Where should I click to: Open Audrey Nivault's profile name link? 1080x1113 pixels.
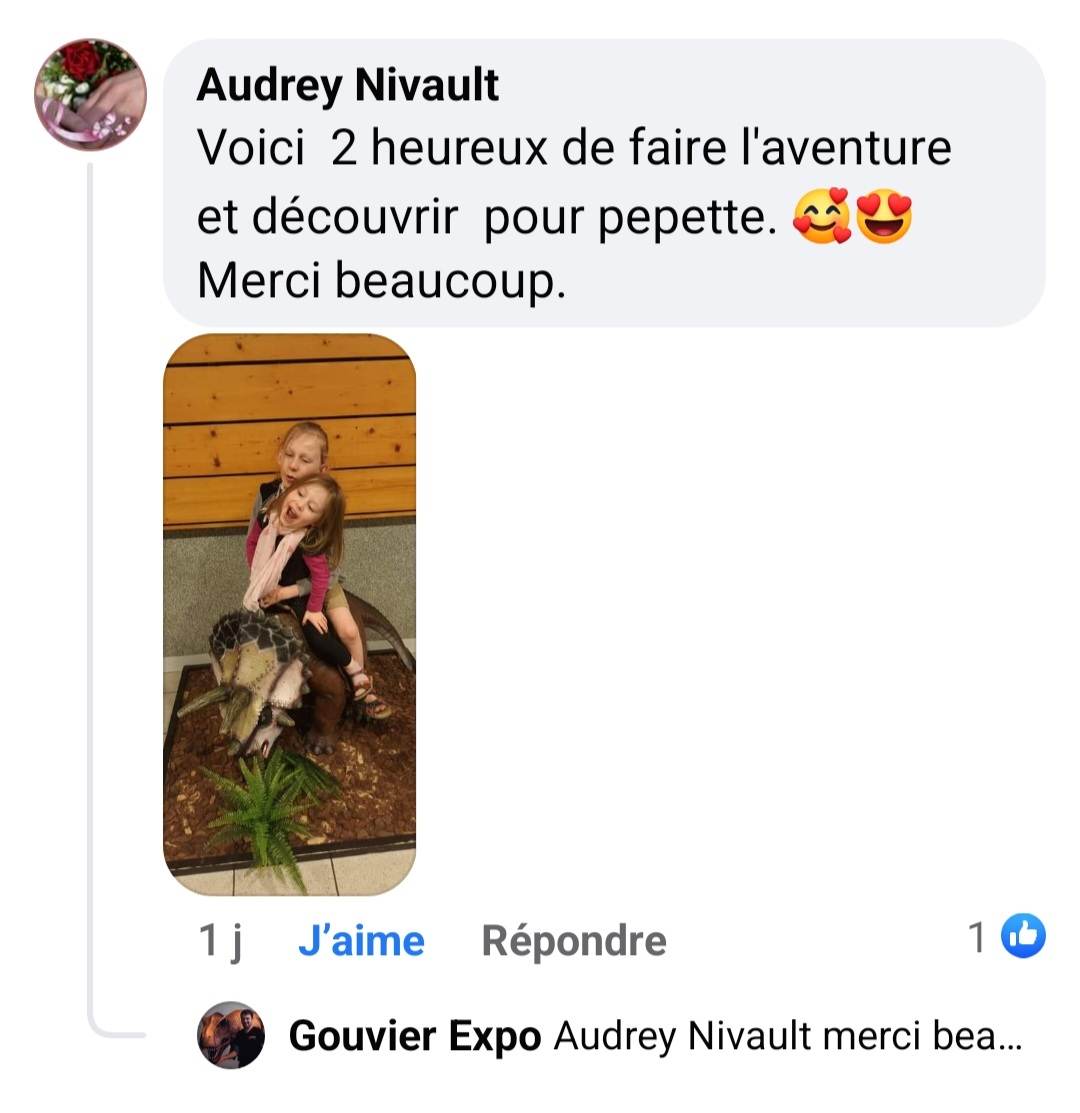coord(347,85)
